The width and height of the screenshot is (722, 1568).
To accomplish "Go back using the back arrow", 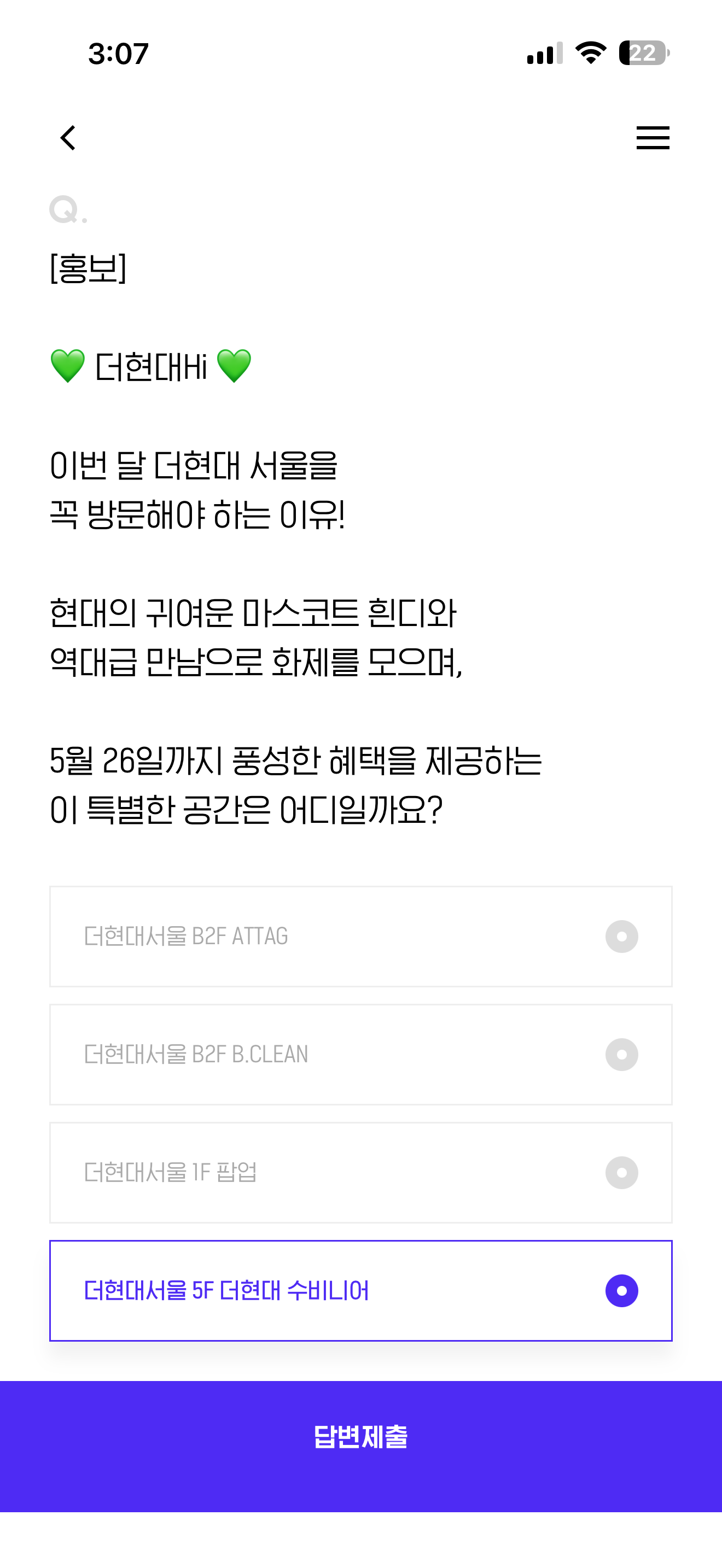I will pyautogui.click(x=68, y=138).
